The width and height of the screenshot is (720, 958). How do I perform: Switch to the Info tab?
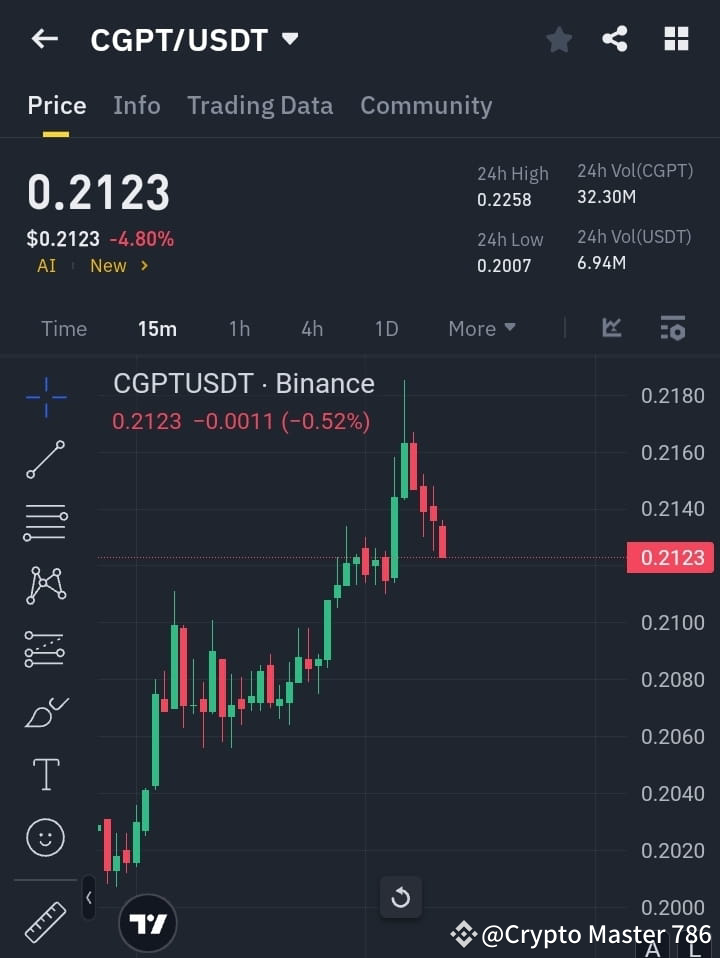pyautogui.click(x=137, y=105)
